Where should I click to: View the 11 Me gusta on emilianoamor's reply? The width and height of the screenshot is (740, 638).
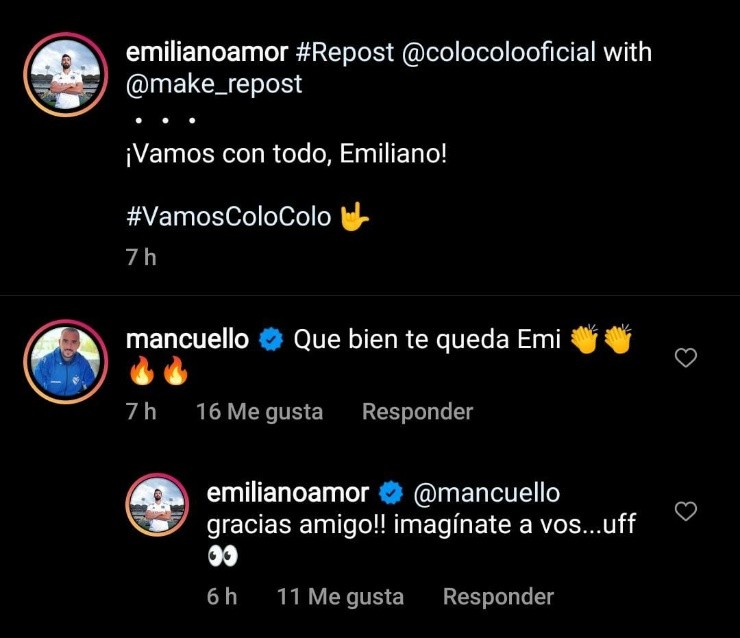pyautogui.click(x=340, y=597)
